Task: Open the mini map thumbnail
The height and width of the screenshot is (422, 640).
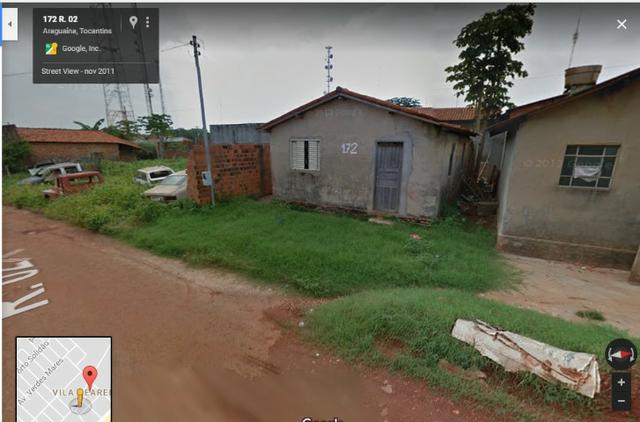Action: 63,377
